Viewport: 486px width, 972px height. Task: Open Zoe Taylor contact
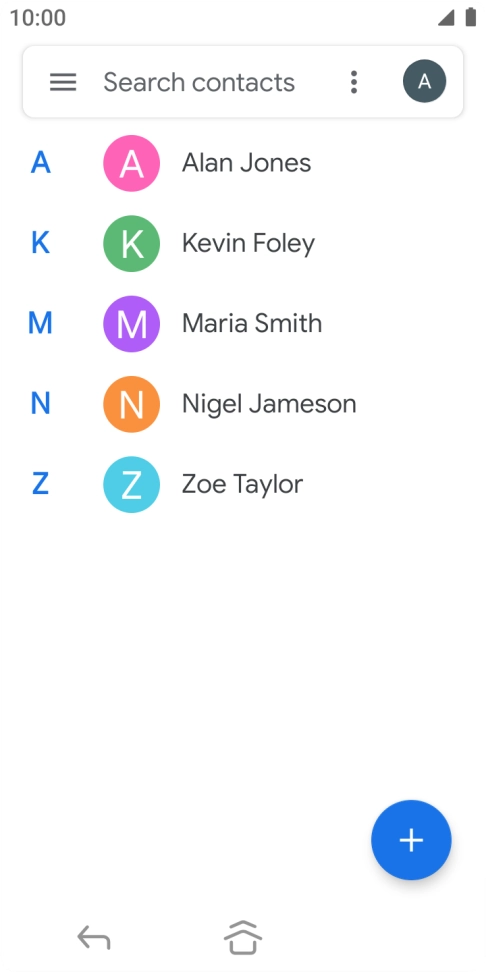243,484
